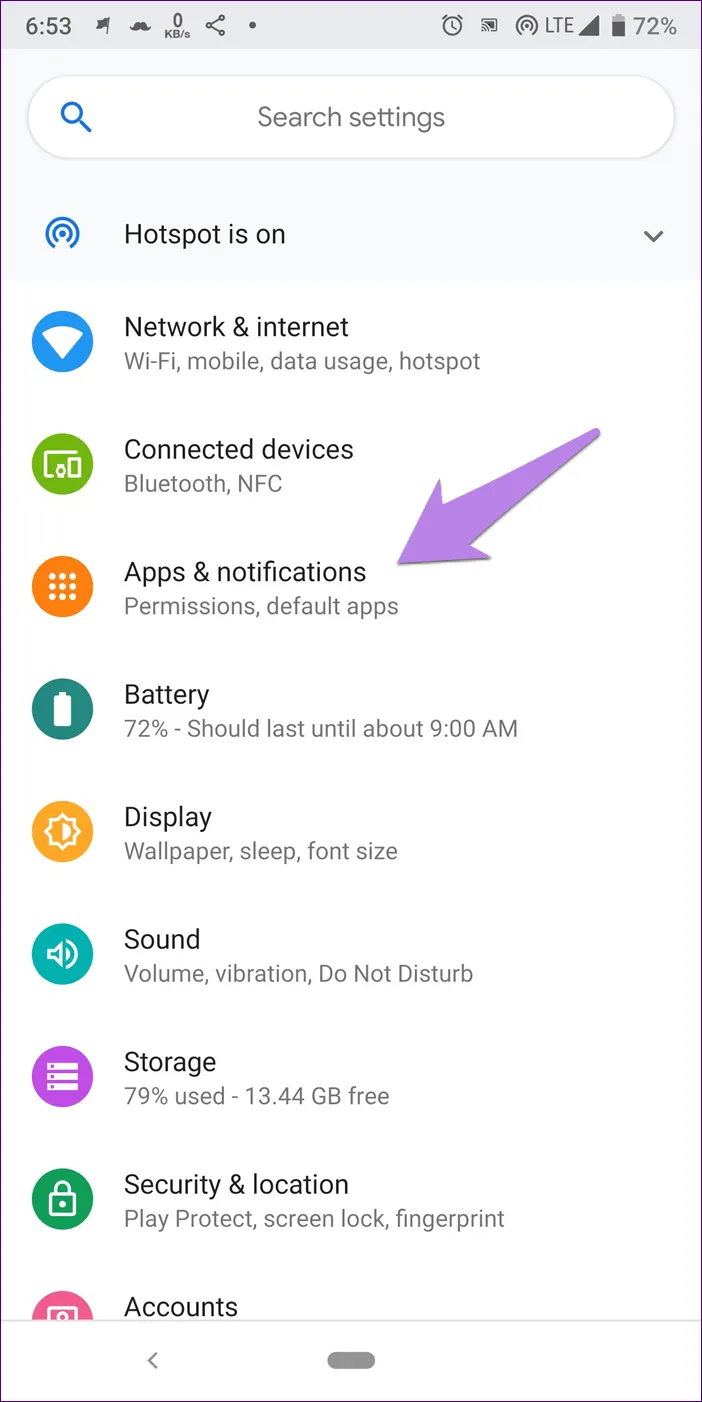This screenshot has width=702, height=1402.
Task: Open Connected devices settings
Action: pyautogui.click(x=238, y=465)
